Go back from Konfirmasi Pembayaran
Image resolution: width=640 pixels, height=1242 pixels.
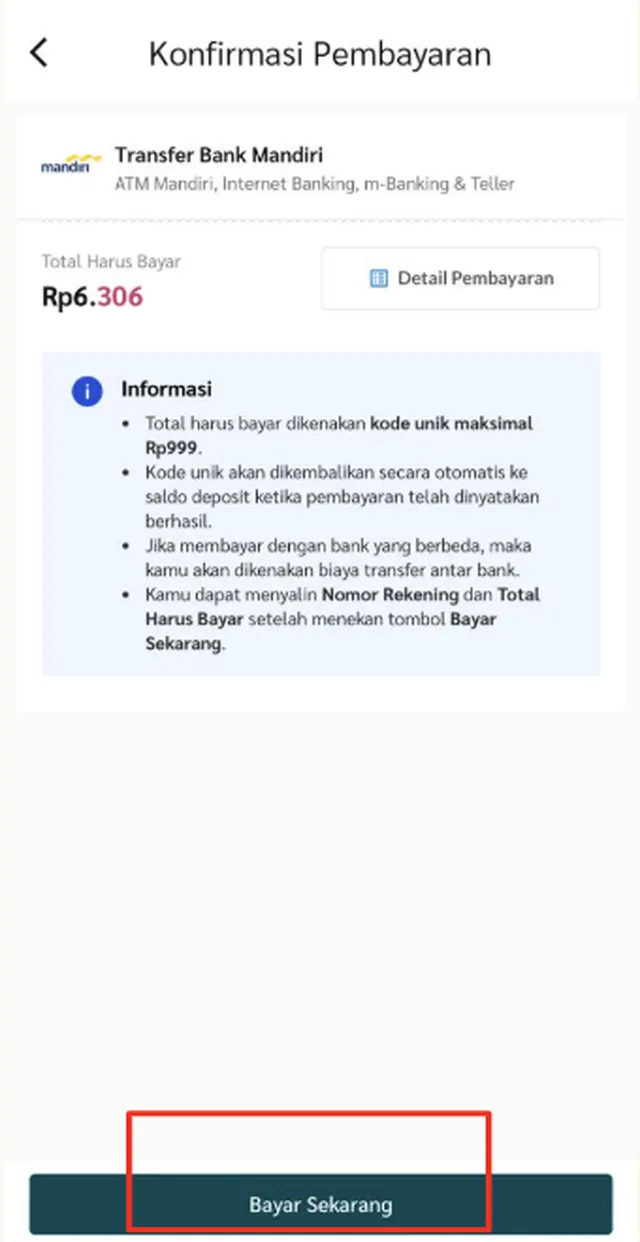tap(39, 53)
